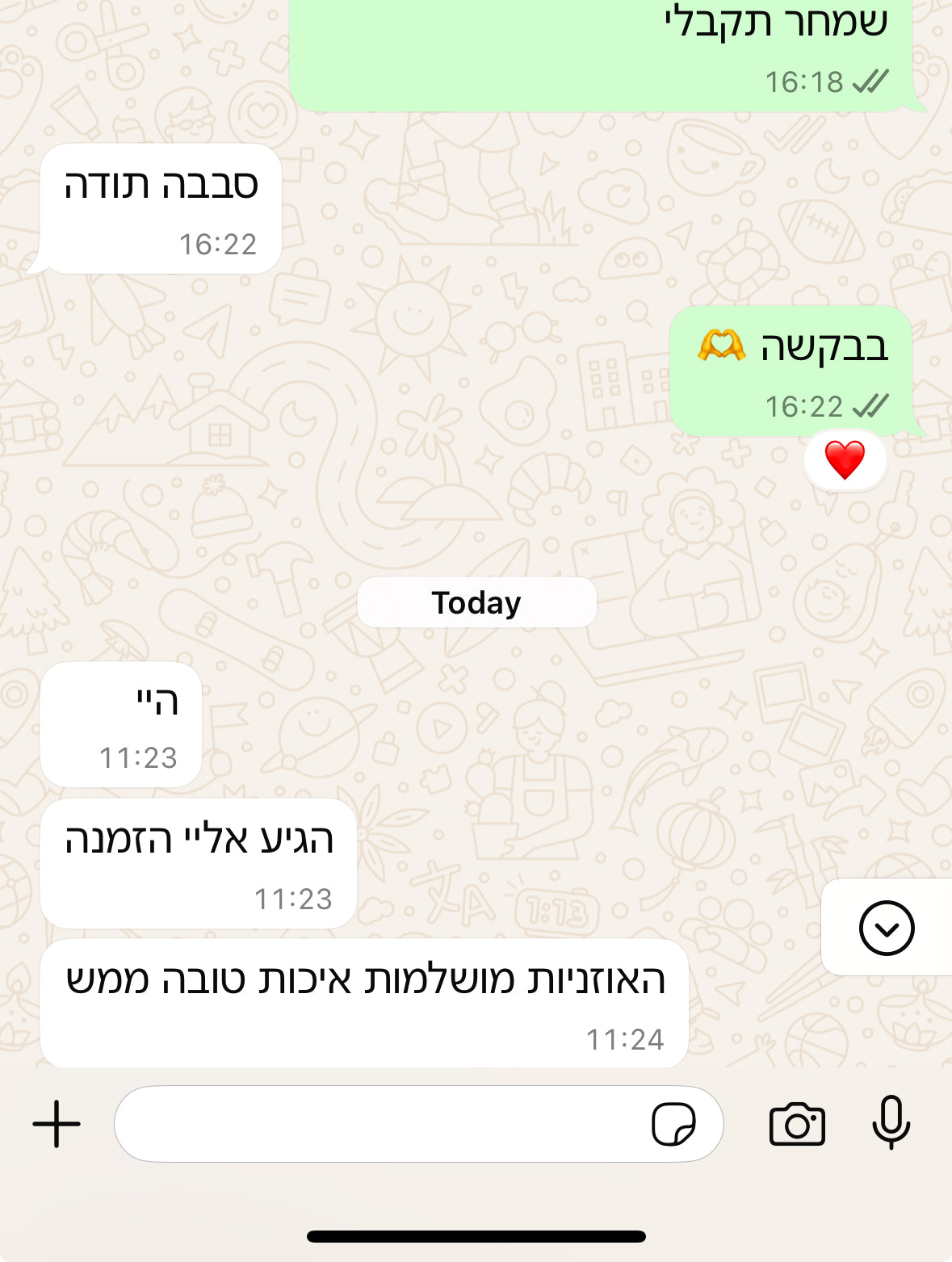Open the attachment plus menu
The height and width of the screenshot is (1262, 952).
(57, 1124)
